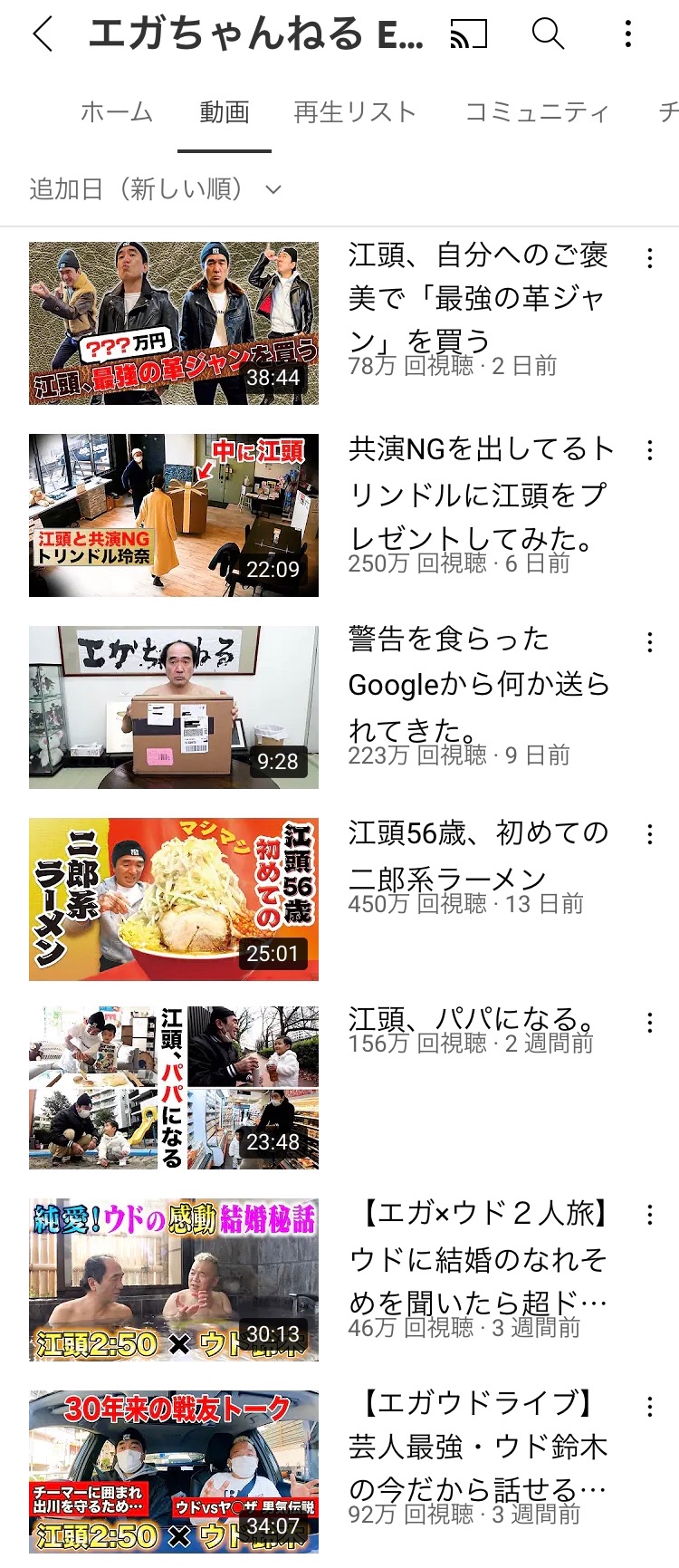679x1568 pixels.
Task: Play the エガ×ウド２人旅 video
Action: 174,1279
